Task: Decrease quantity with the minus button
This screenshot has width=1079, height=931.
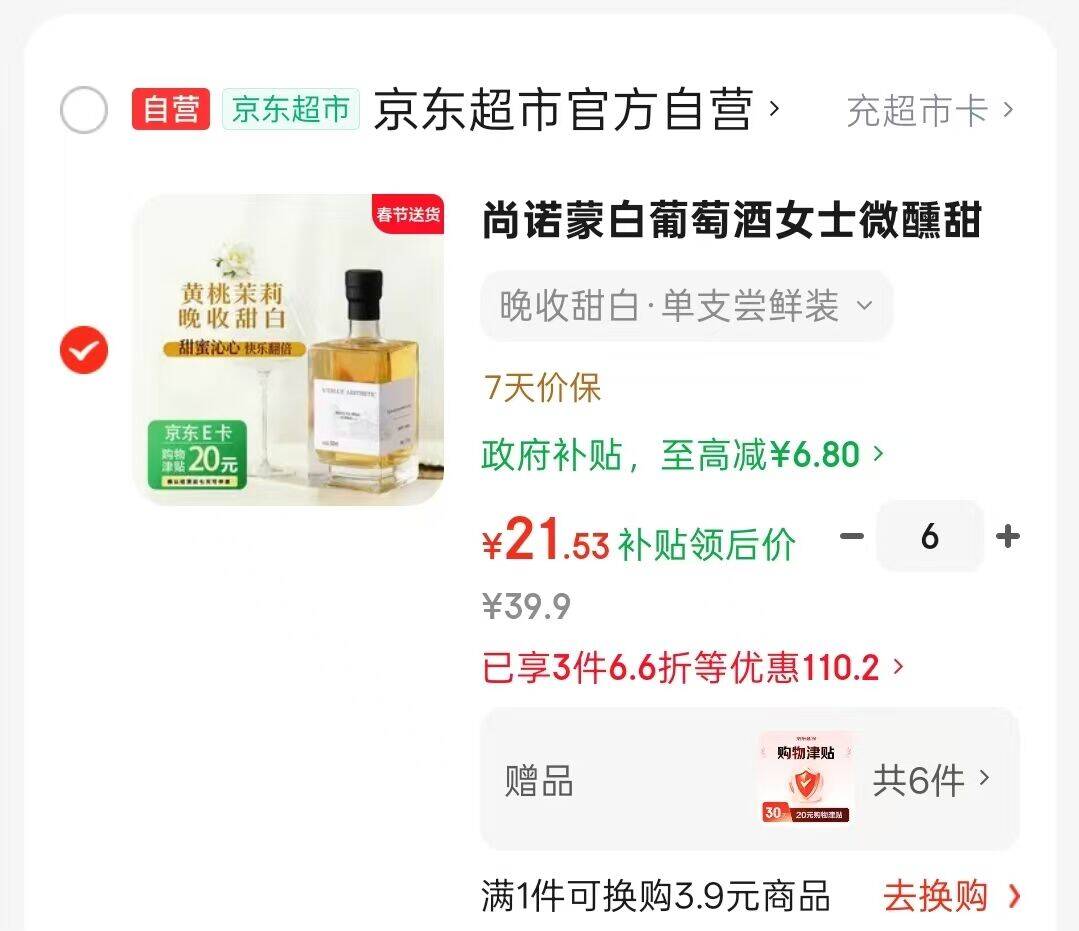Action: [x=852, y=537]
